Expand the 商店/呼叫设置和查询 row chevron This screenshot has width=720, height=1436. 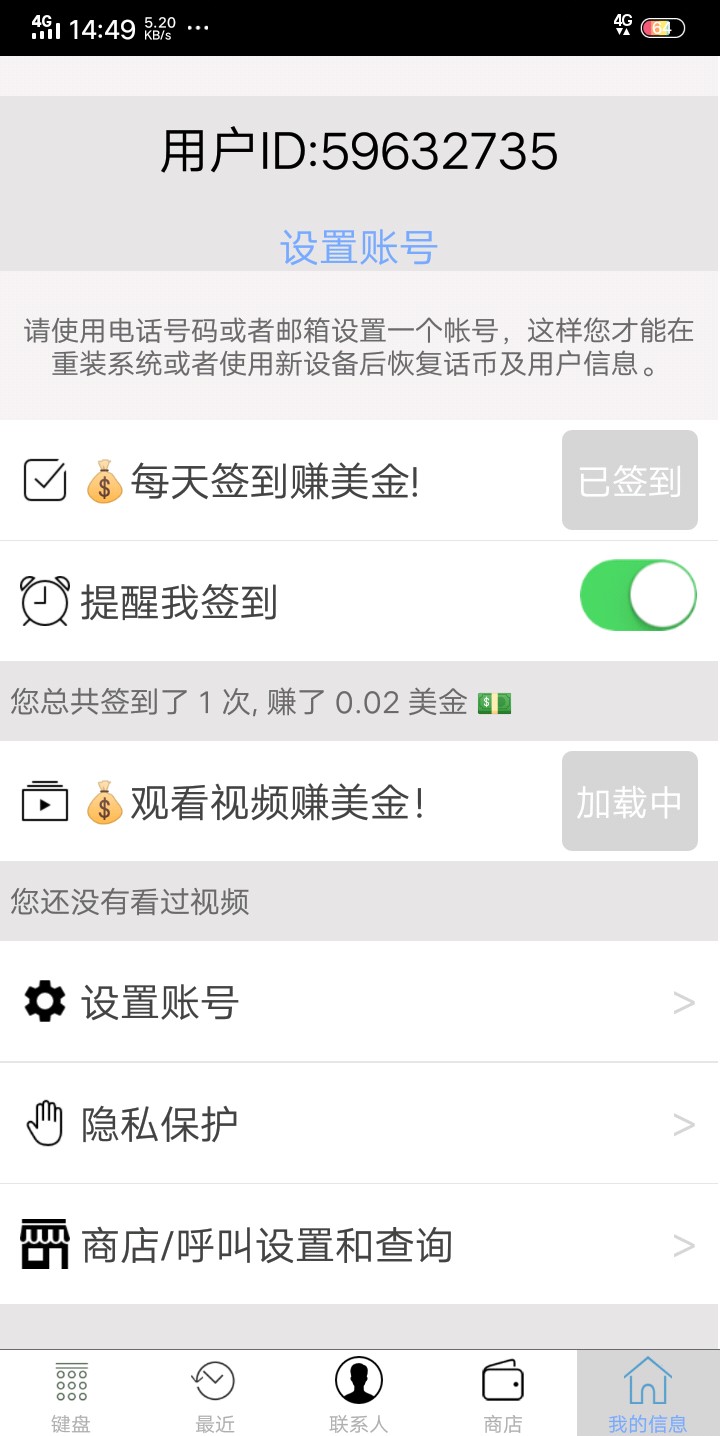tap(684, 1245)
